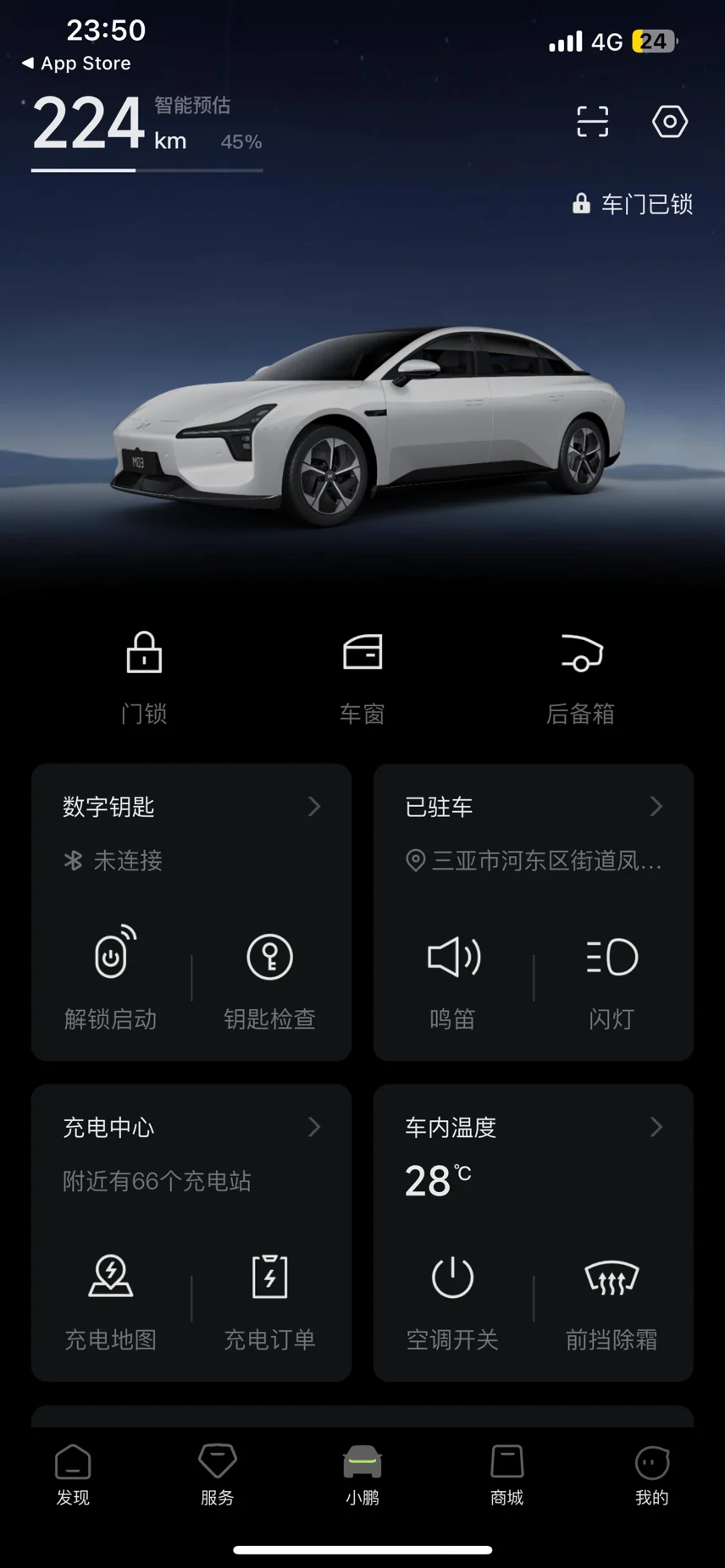The image size is (725, 1568).
Task: Honk the horn with 鸣笛
Action: [453, 977]
